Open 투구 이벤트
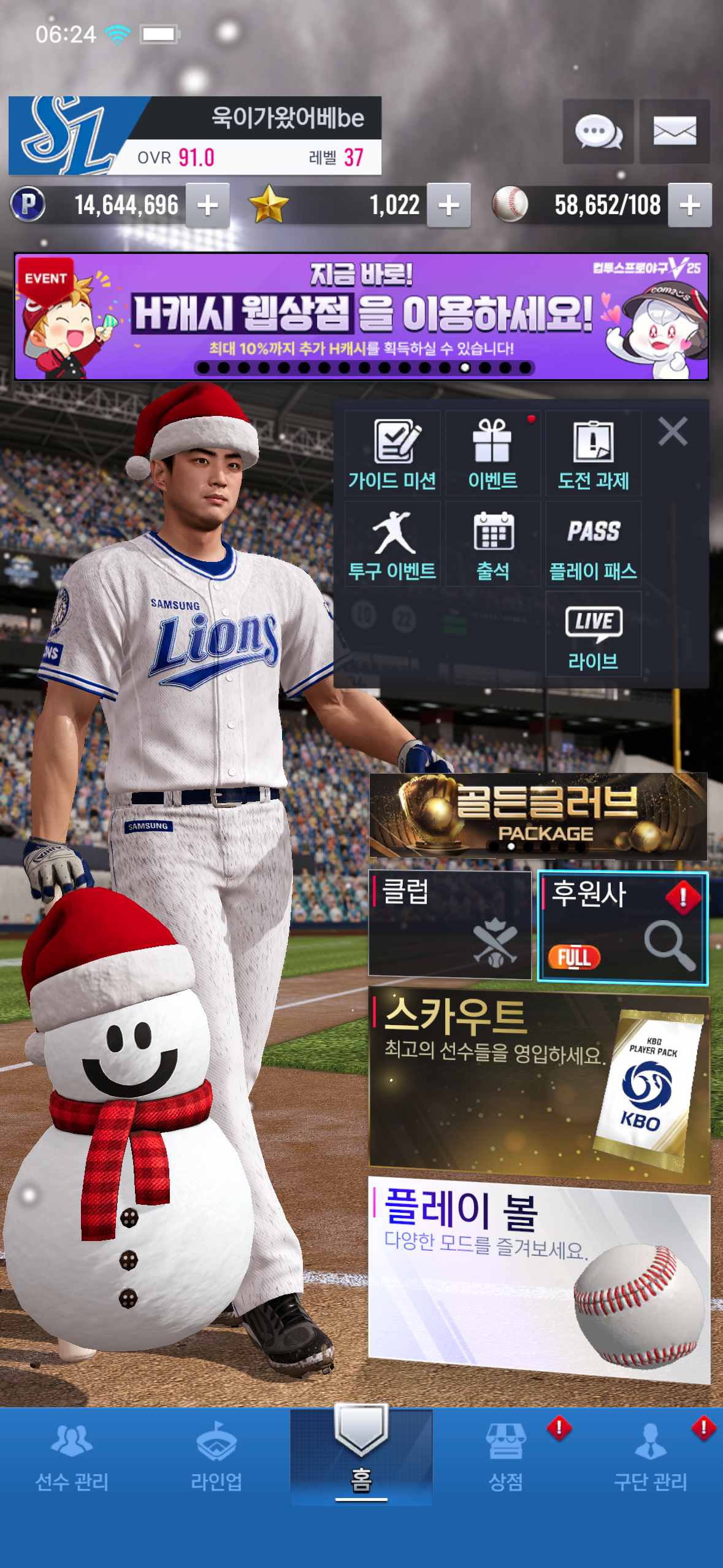Screen dimensions: 723x1568 [392, 544]
